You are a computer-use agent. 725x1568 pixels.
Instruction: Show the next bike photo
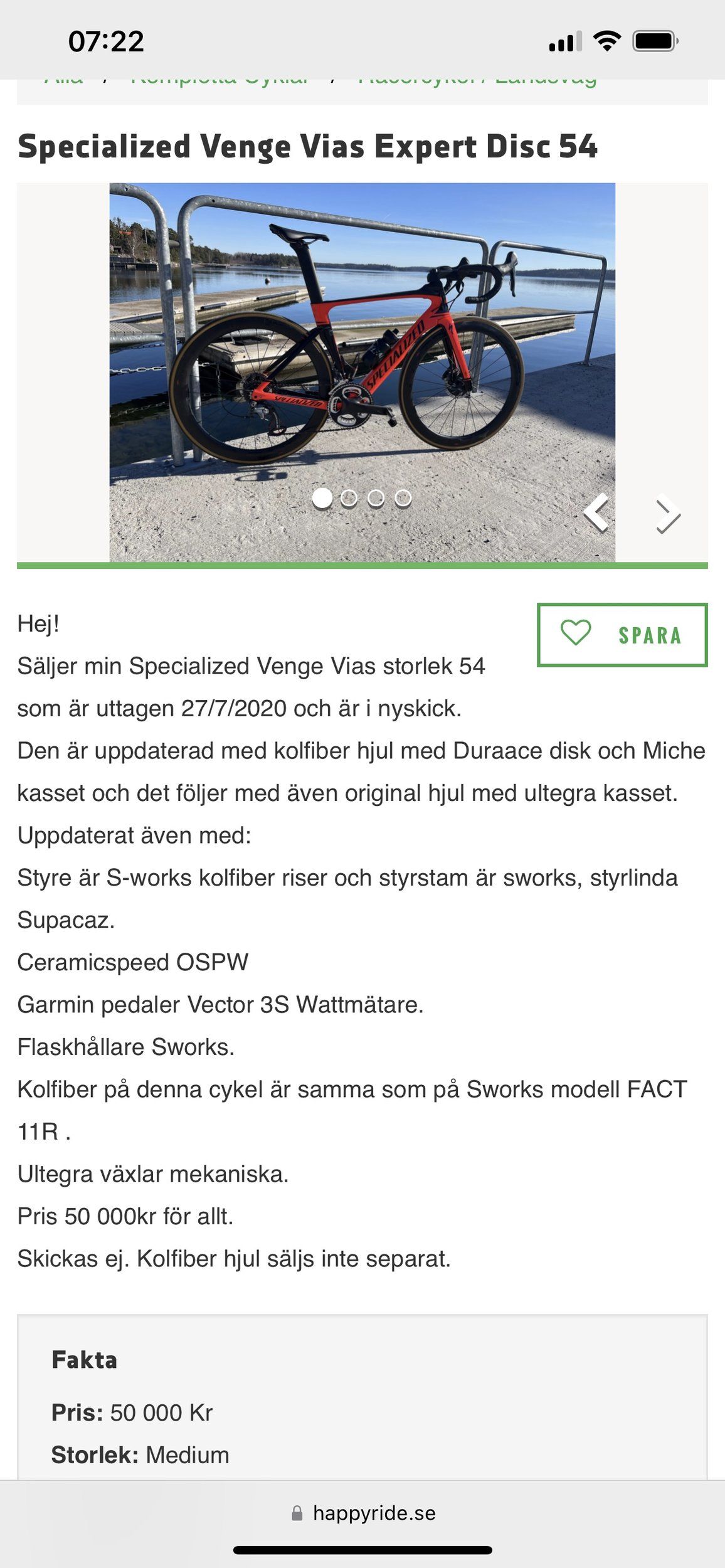[667, 514]
